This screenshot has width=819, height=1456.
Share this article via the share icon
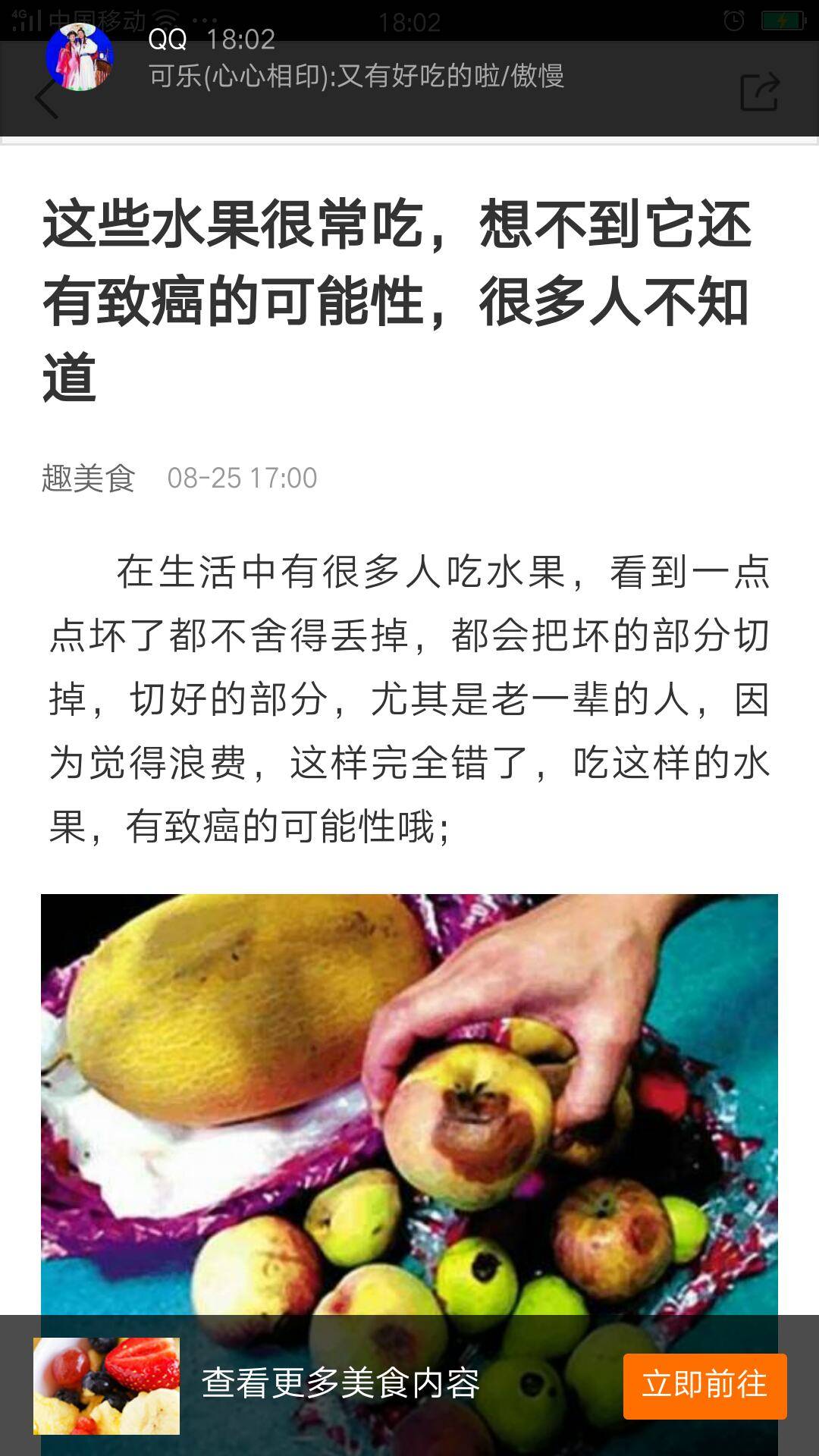[x=759, y=92]
